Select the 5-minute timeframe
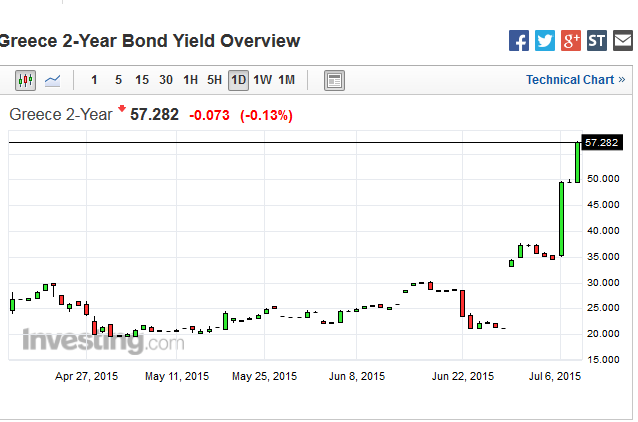 118,80
